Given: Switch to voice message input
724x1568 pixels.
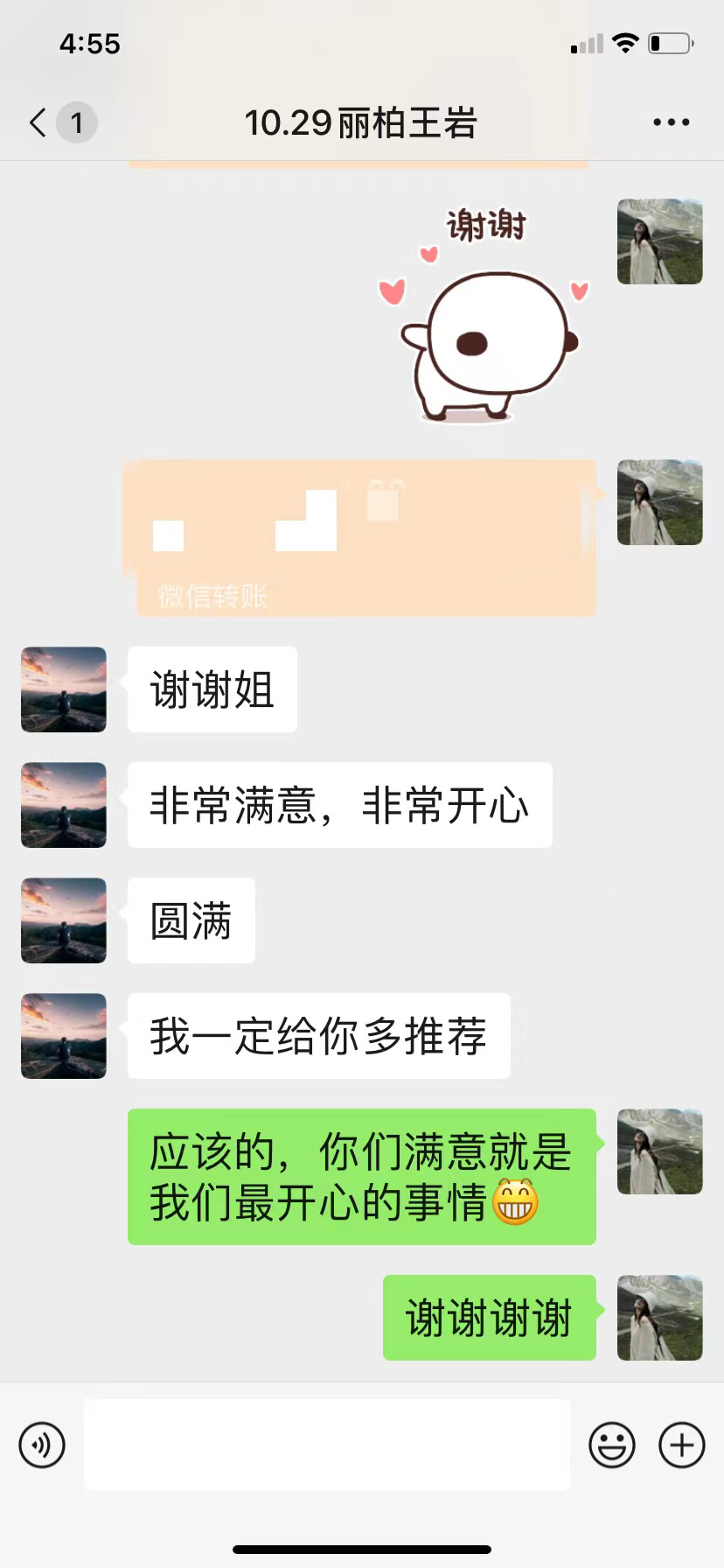Looking at the screenshot, I should [x=42, y=1445].
